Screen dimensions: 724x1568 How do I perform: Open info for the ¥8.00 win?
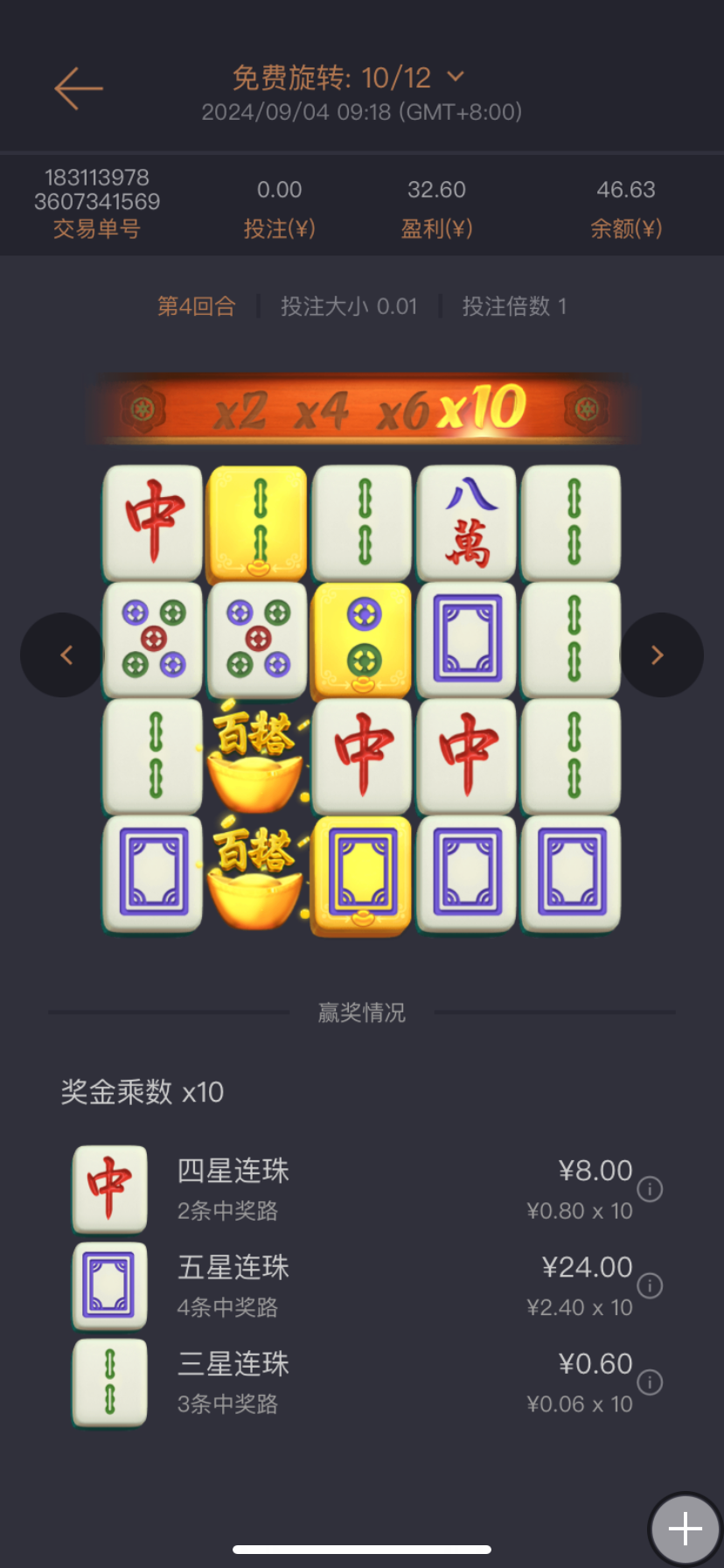tap(650, 1189)
